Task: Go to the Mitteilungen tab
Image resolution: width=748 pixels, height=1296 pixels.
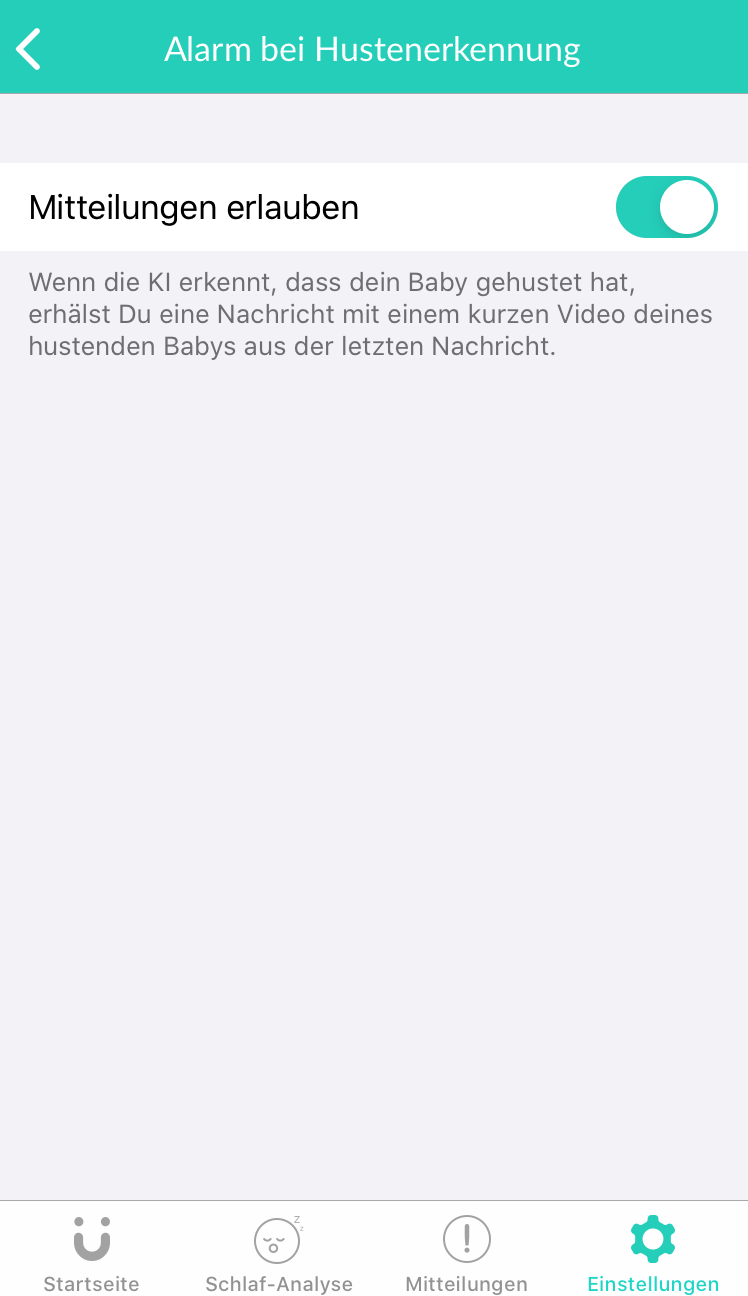Action: (466, 1253)
